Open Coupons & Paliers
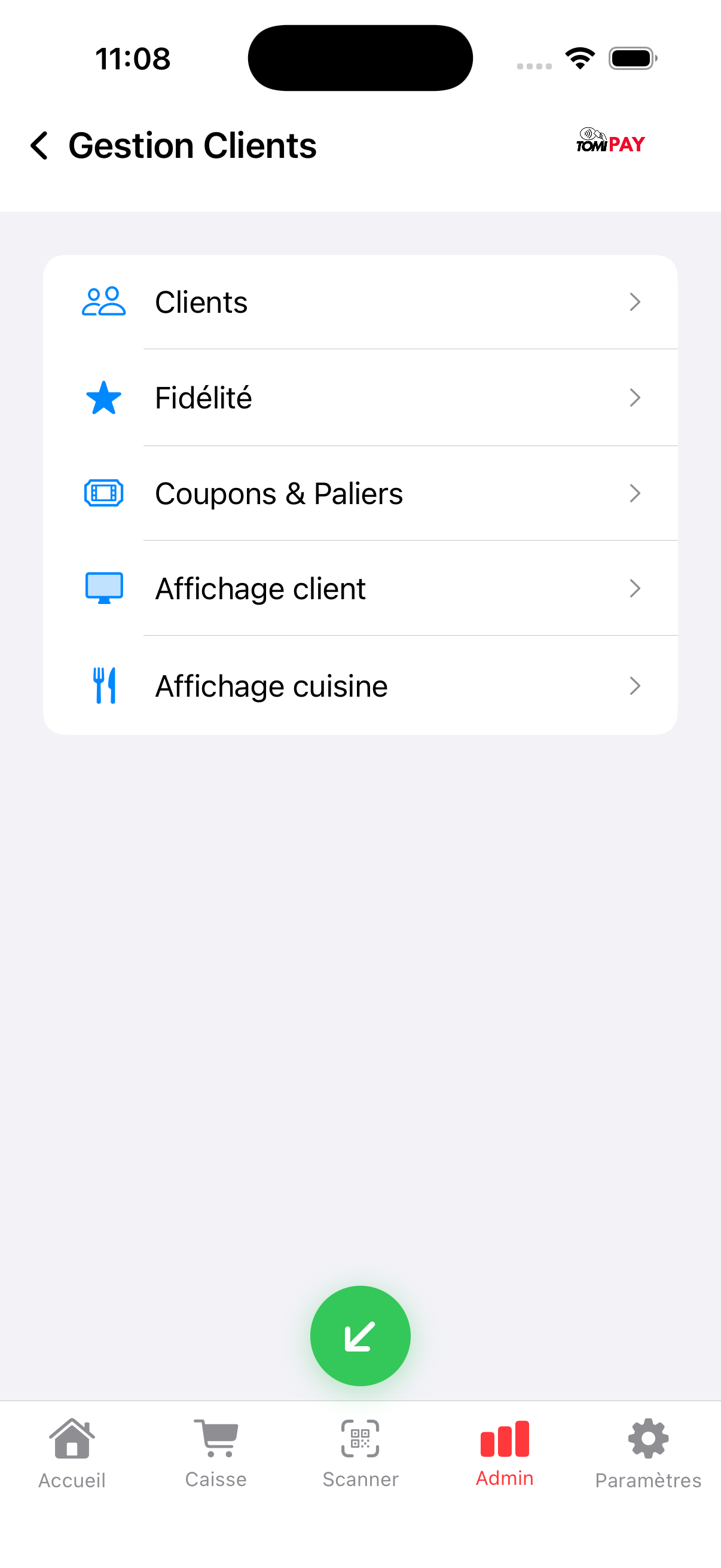721x1568 pixels. [360, 493]
